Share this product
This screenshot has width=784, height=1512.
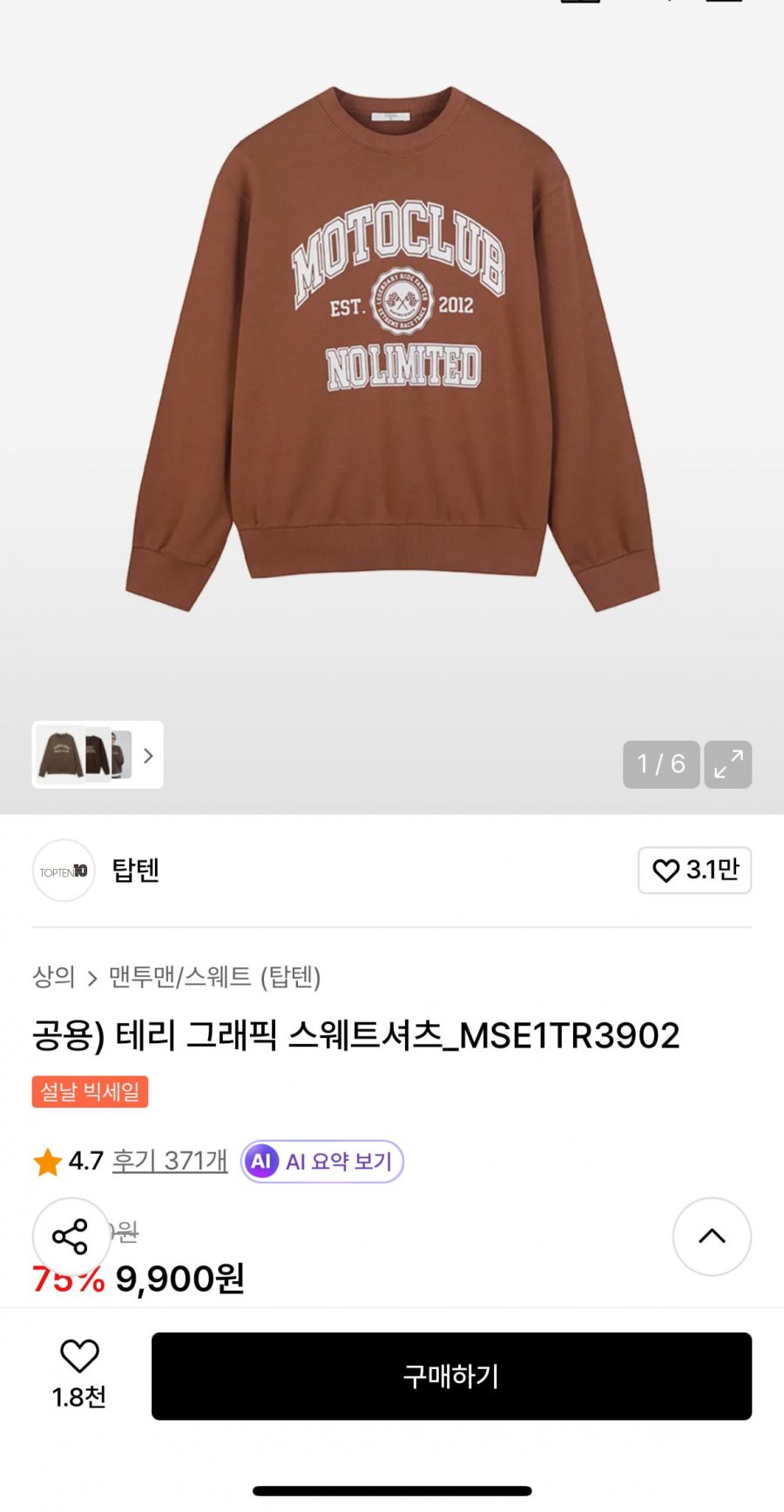point(71,1236)
